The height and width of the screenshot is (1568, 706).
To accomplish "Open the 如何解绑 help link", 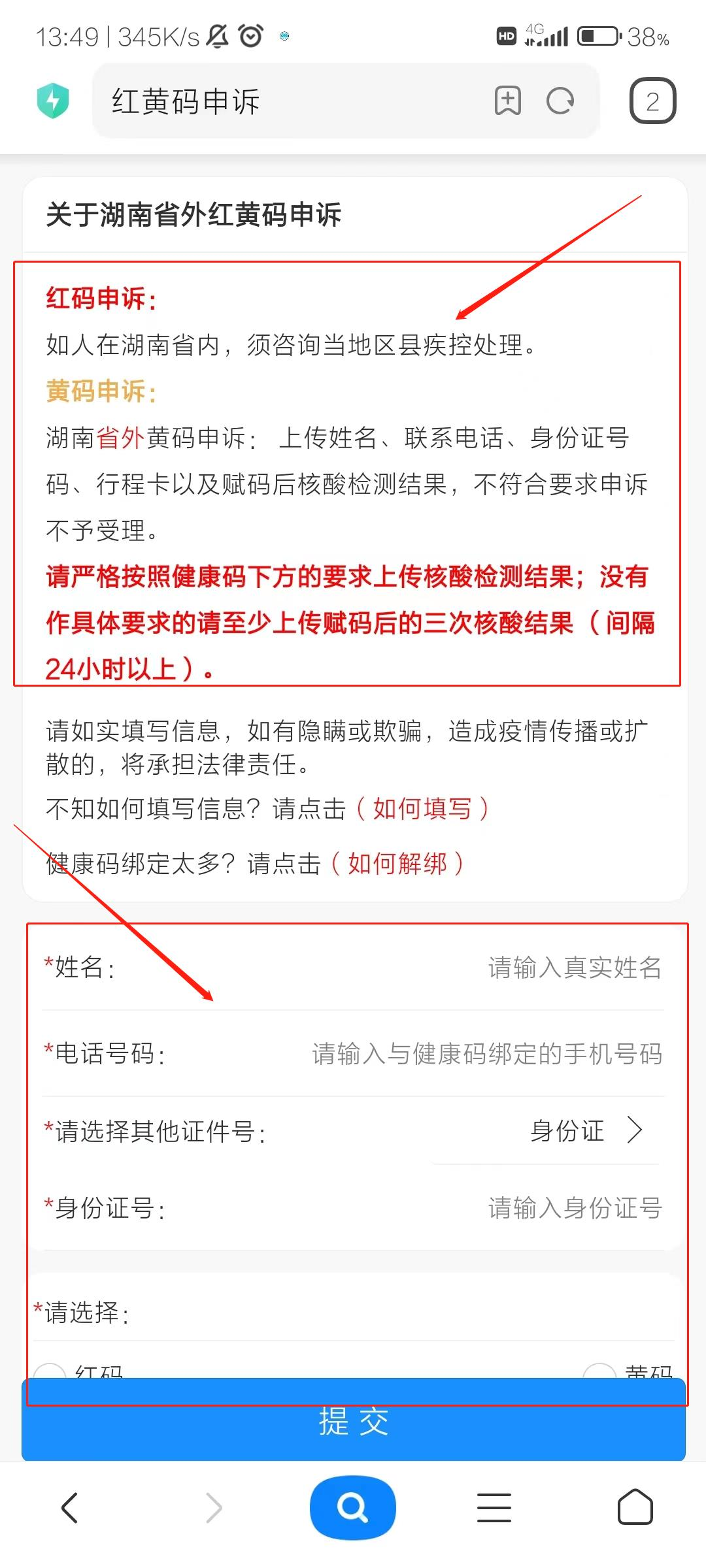I will click(397, 864).
